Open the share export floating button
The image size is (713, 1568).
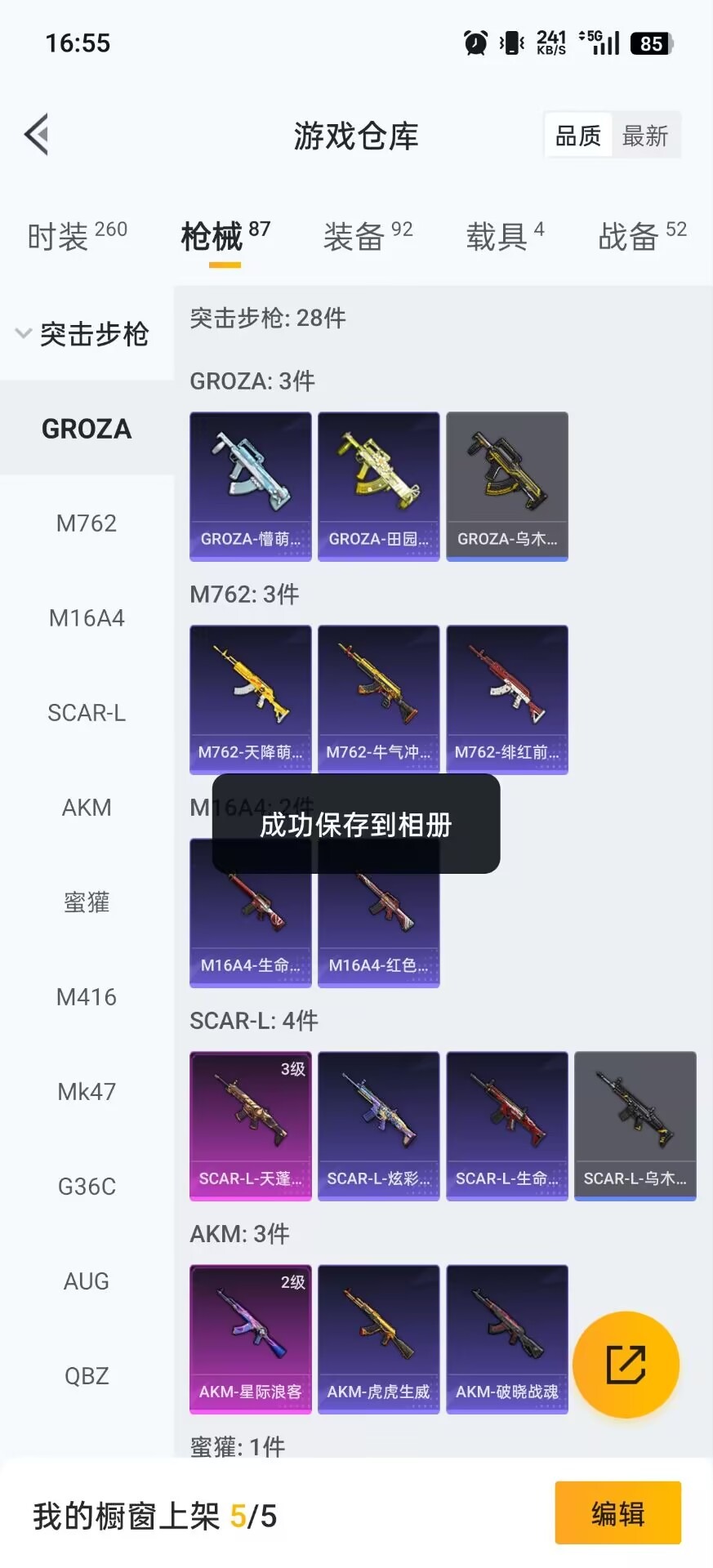tap(626, 1364)
